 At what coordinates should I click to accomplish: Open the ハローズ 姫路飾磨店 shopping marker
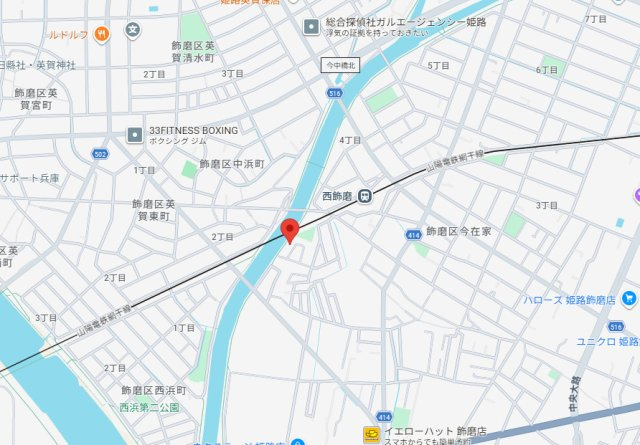(628, 298)
